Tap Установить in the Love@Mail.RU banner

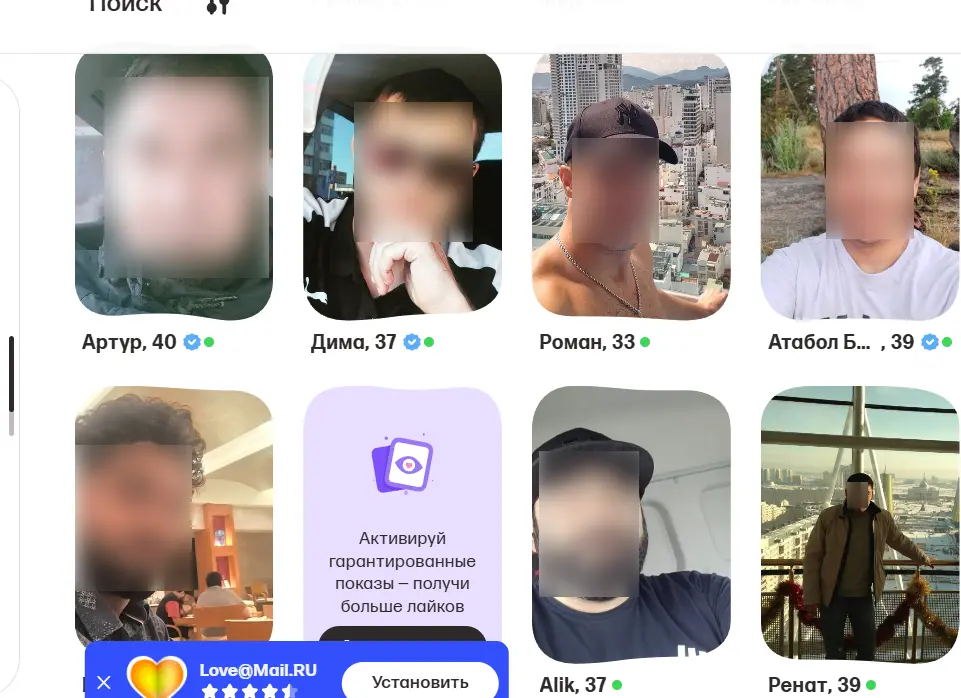(x=420, y=682)
